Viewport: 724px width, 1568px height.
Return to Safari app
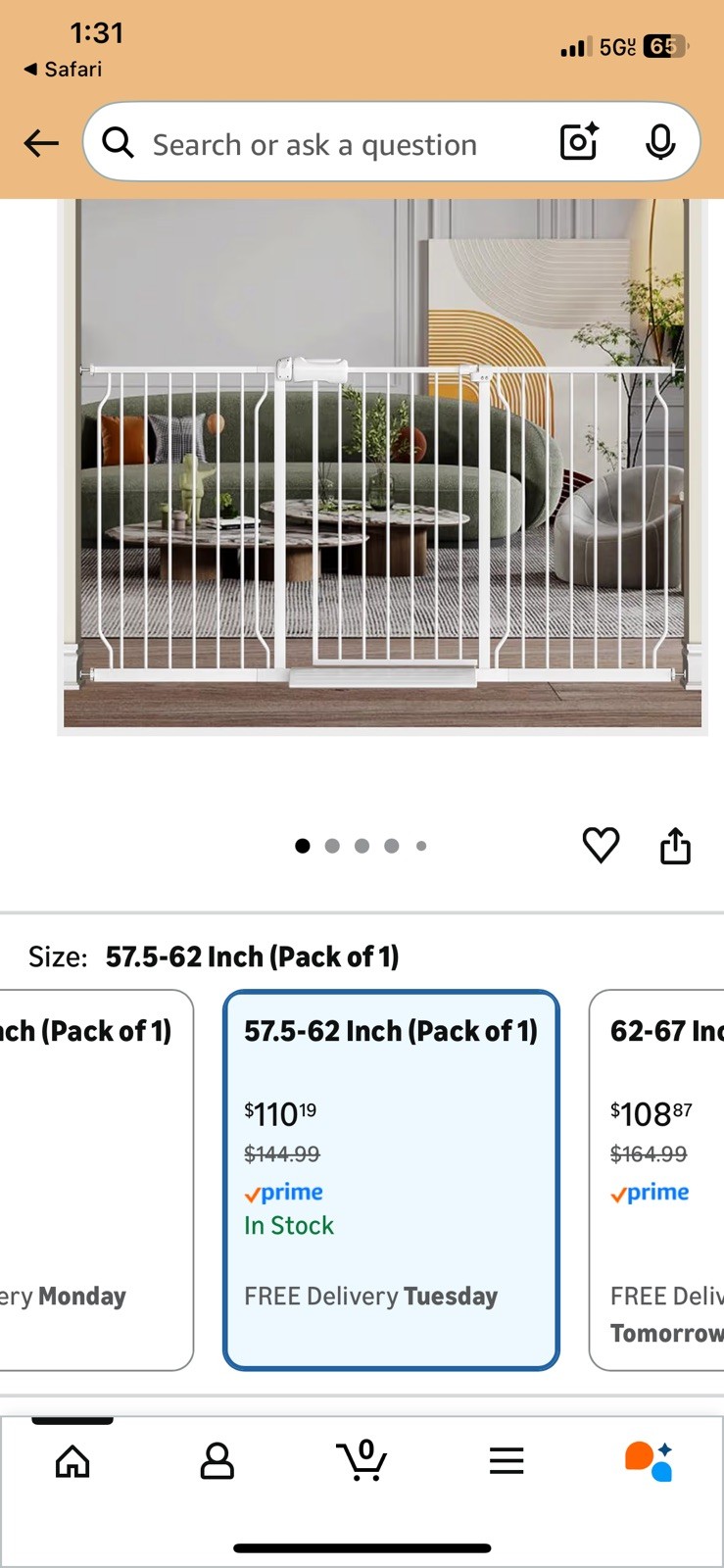coord(63,69)
